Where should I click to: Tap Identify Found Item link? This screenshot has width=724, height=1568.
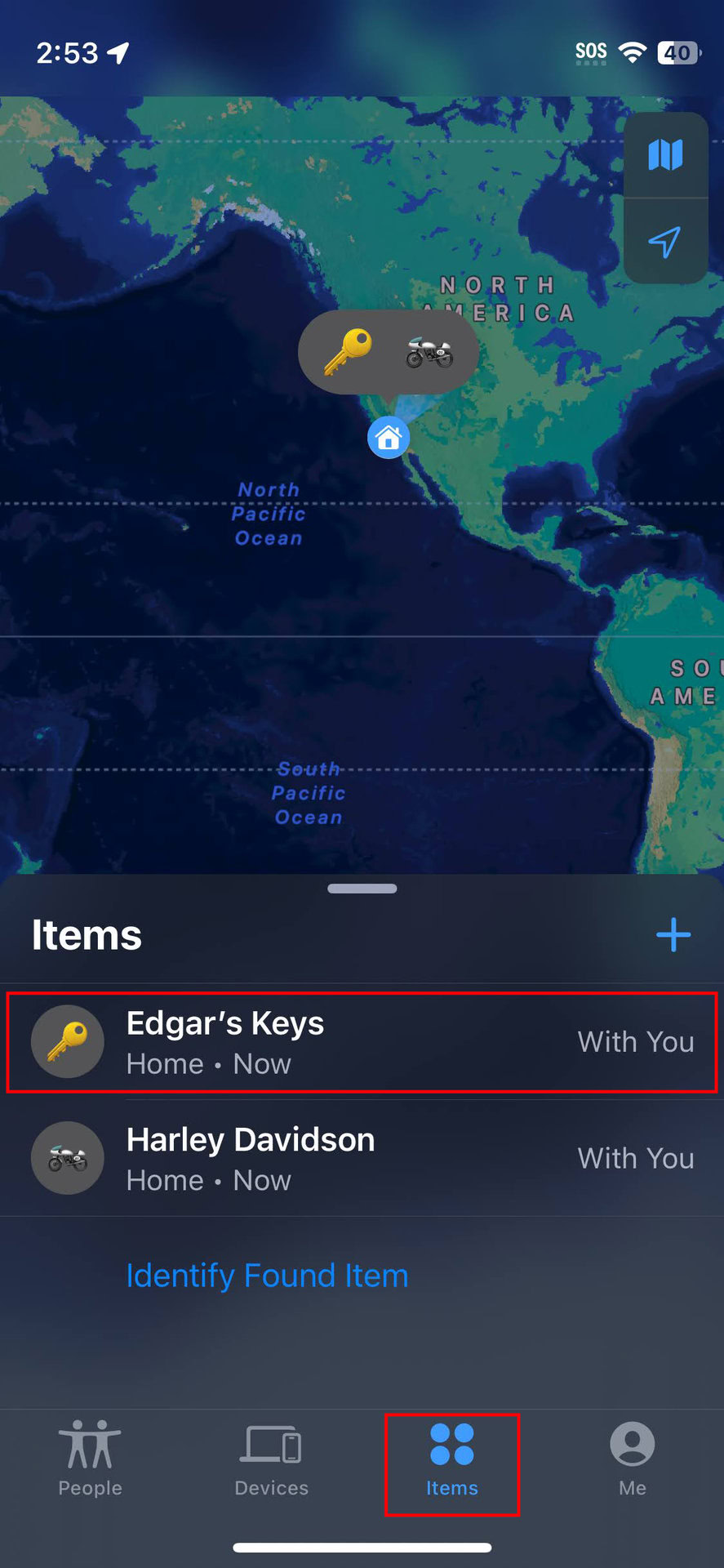click(x=267, y=1276)
